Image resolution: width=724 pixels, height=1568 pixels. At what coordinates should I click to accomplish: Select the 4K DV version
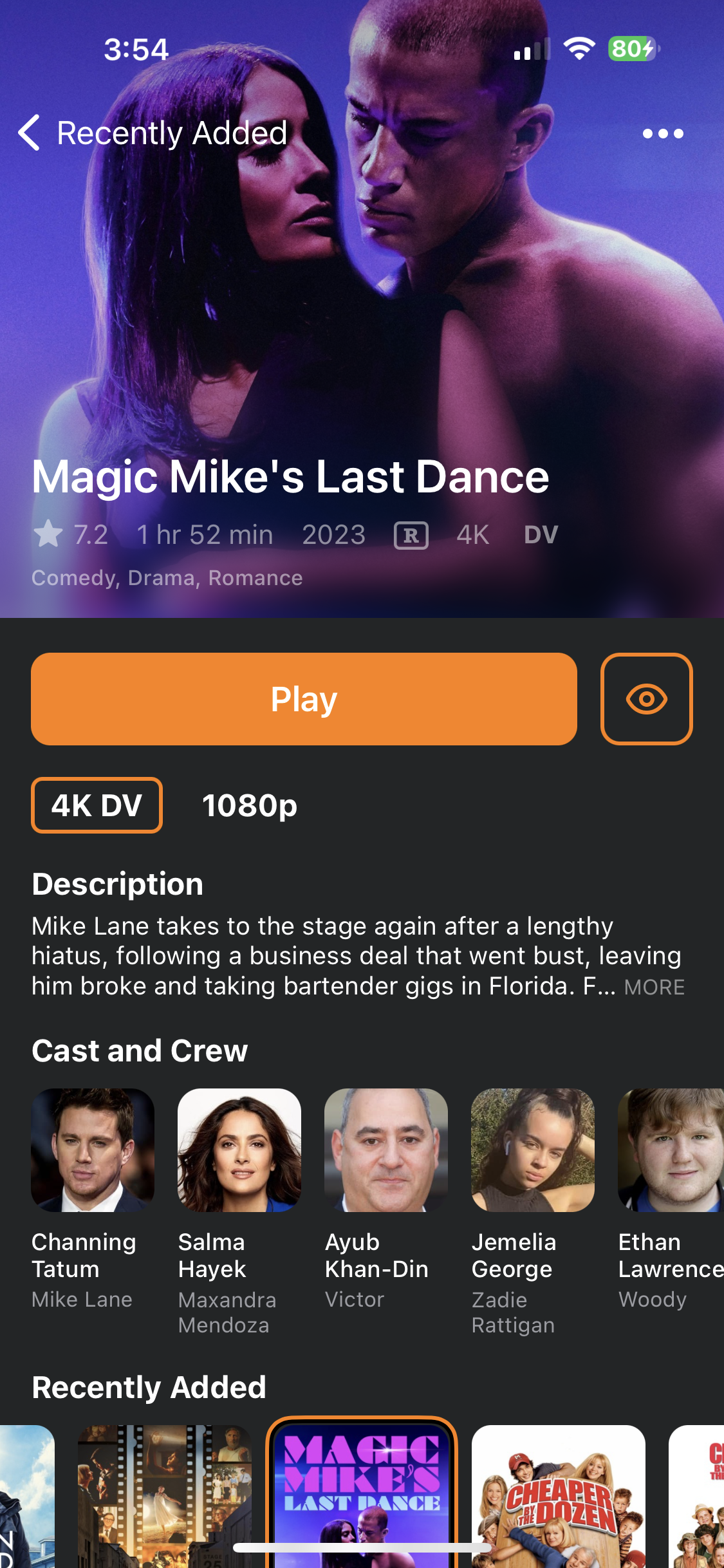[97, 805]
